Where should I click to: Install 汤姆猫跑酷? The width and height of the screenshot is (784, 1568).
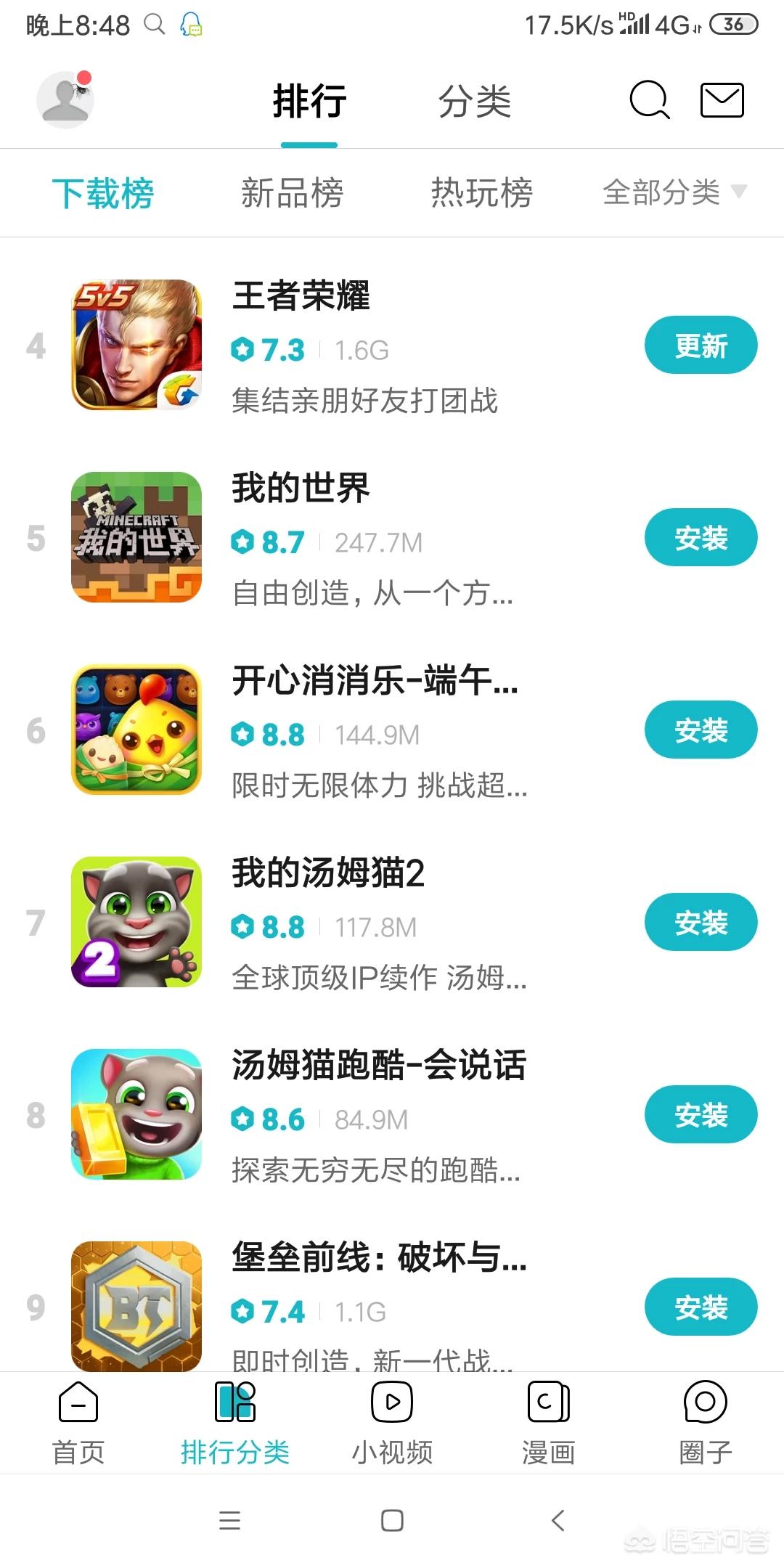(701, 1115)
